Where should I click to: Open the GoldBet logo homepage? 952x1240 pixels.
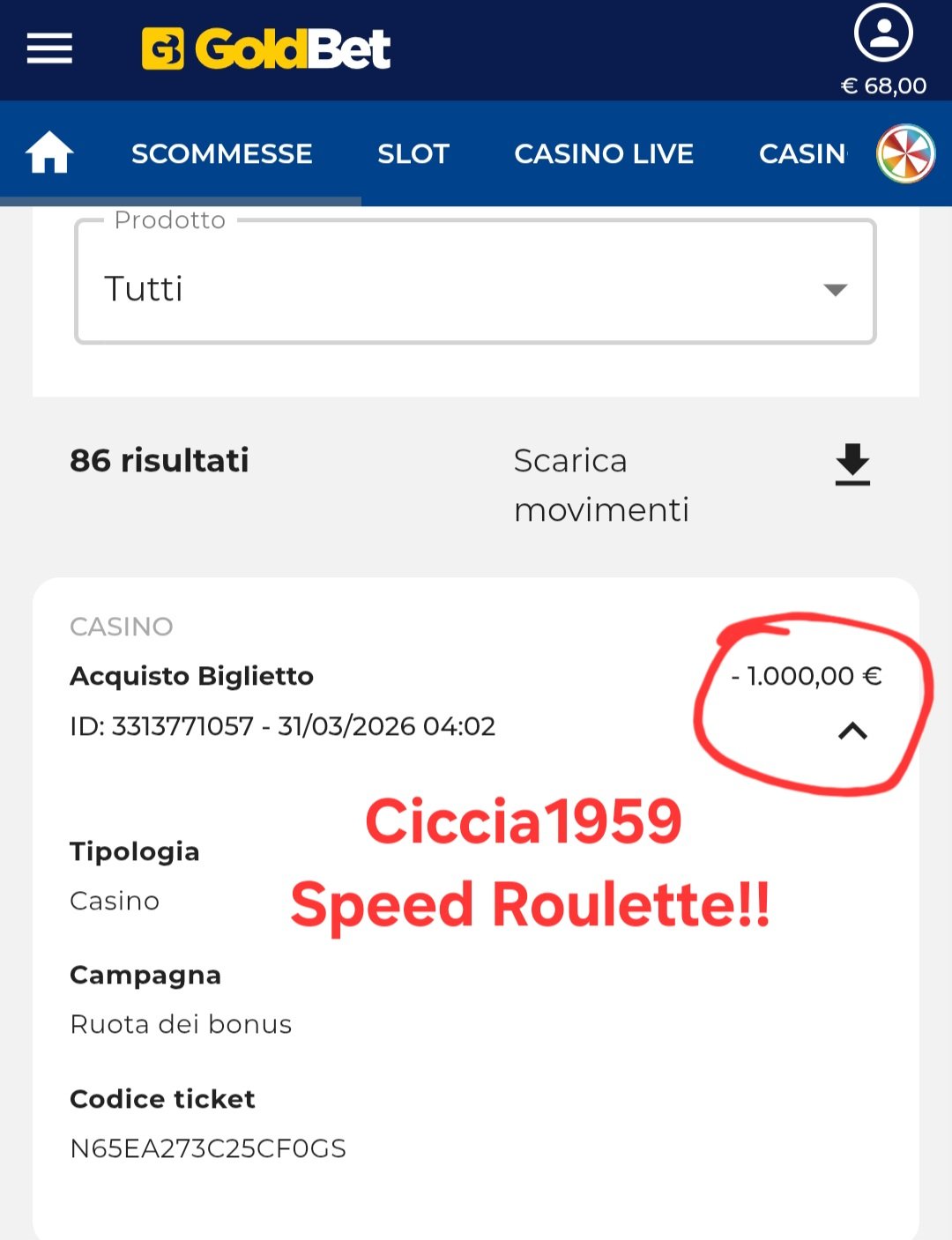[266, 48]
